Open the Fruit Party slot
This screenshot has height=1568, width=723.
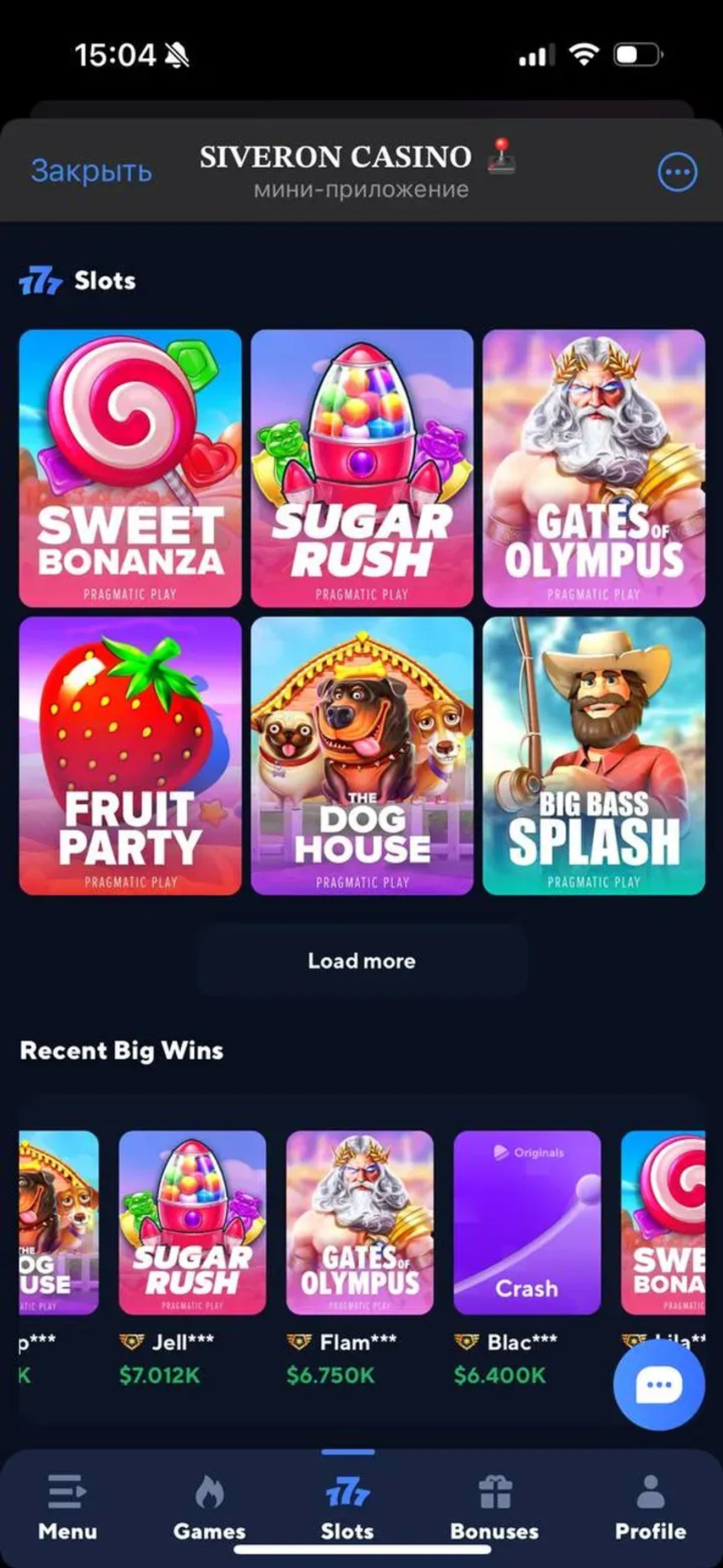(x=130, y=755)
